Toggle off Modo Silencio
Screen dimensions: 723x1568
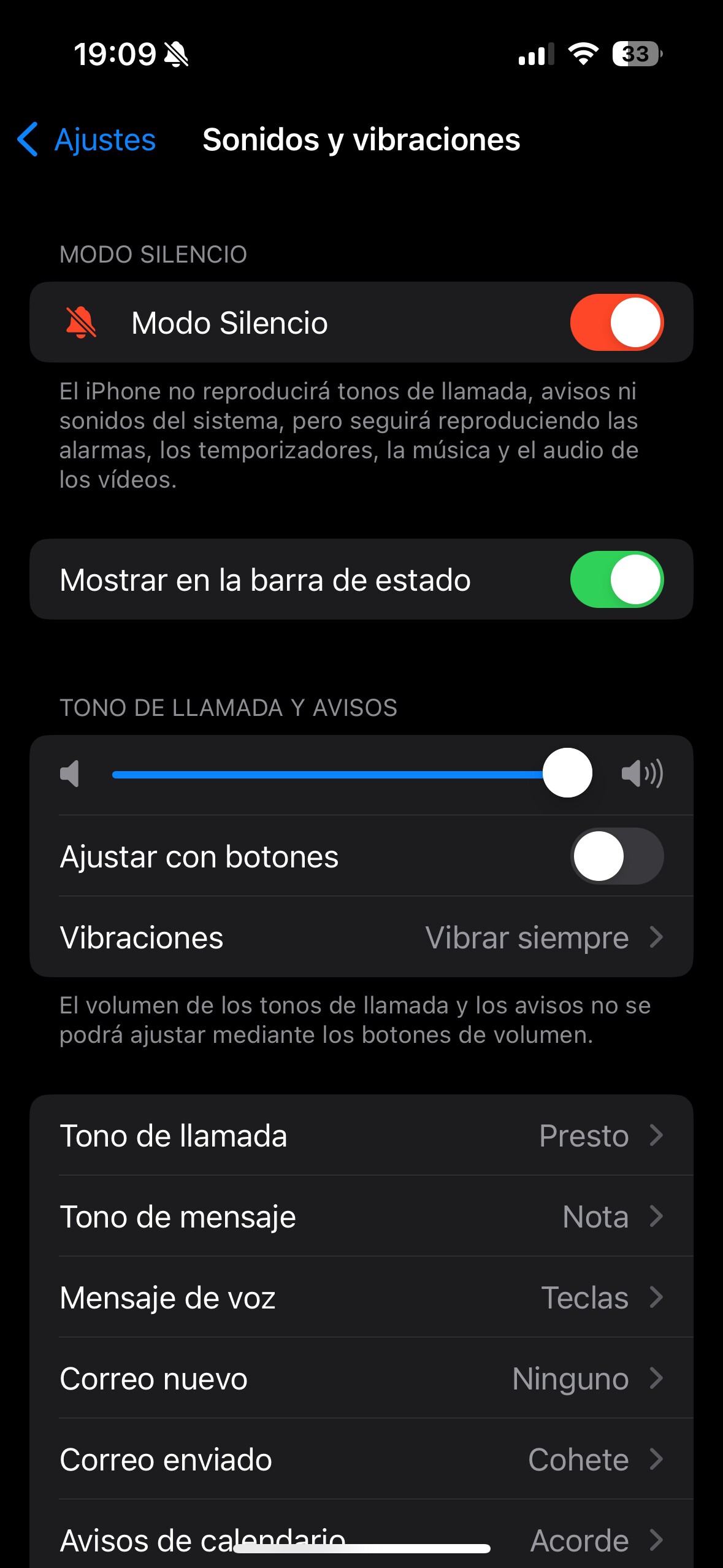pos(616,321)
